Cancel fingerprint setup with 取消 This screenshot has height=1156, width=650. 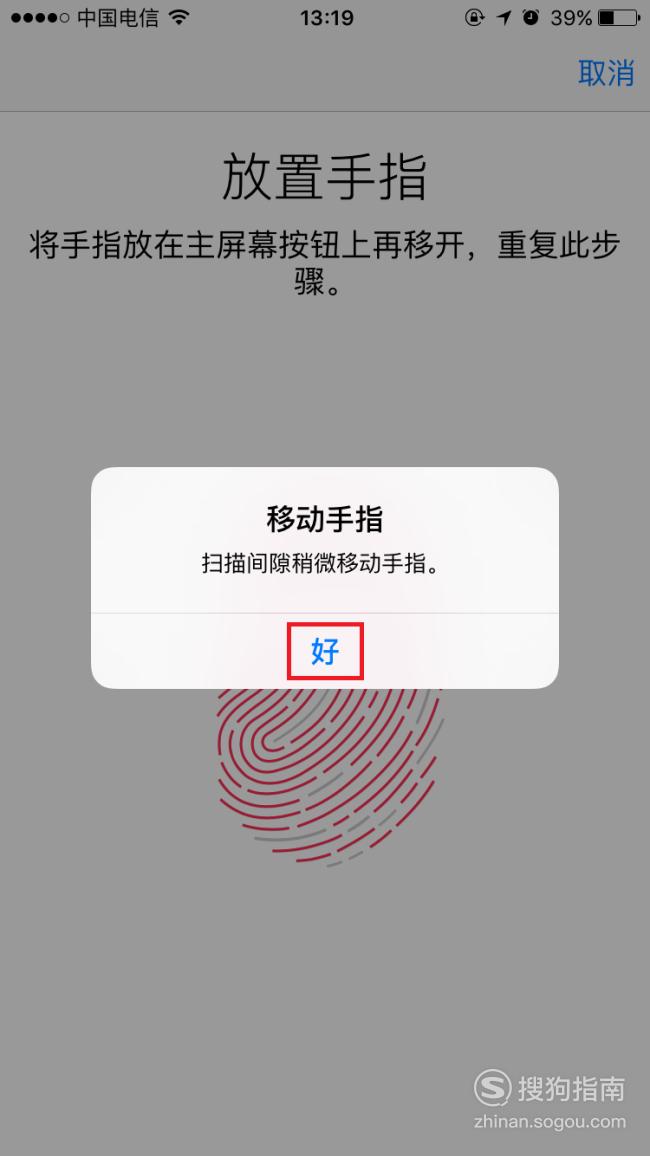(x=606, y=72)
